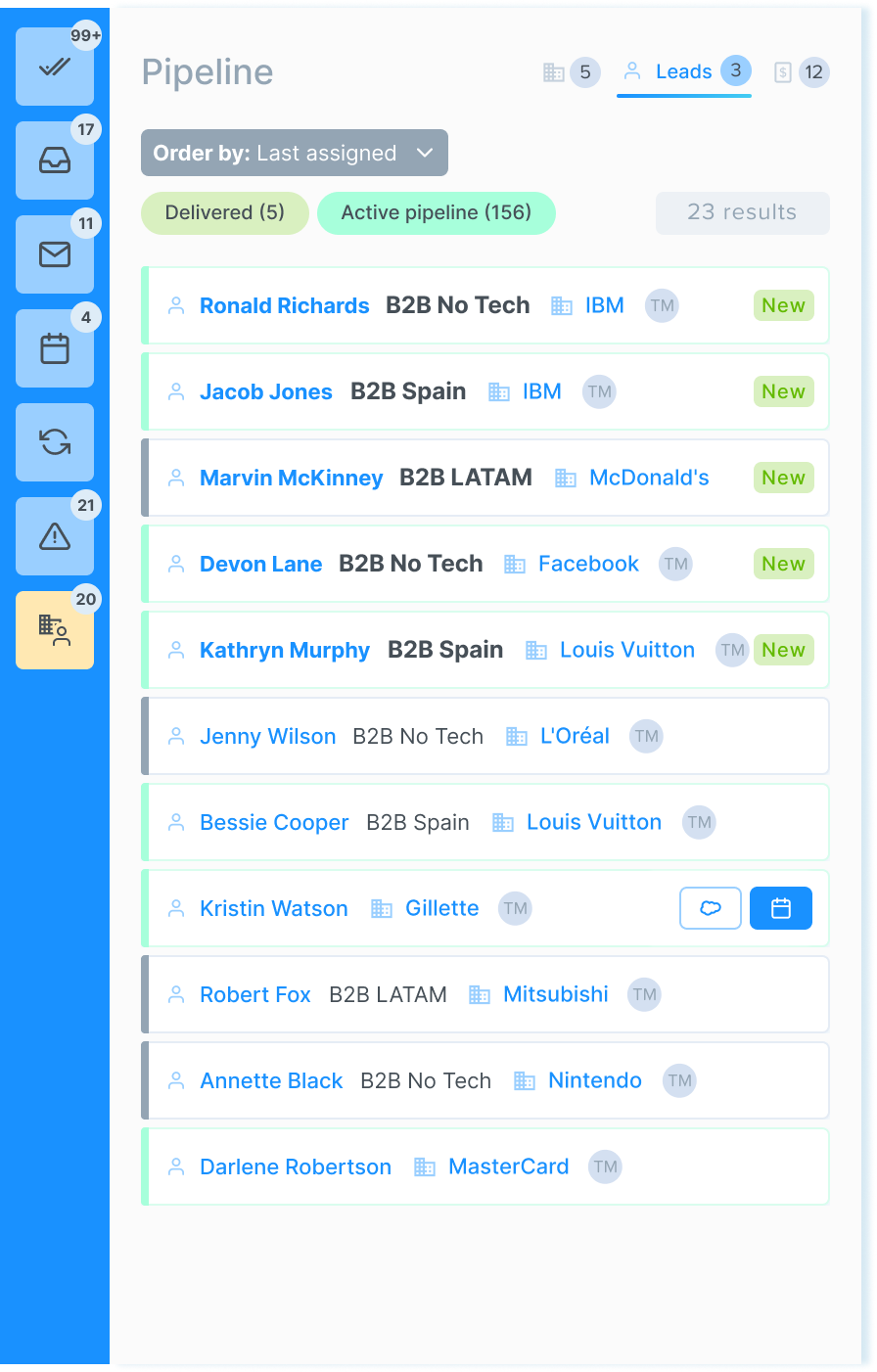Tap the cloud button on Kristin Watson
This screenshot has width=877, height=1372.
coord(710,908)
